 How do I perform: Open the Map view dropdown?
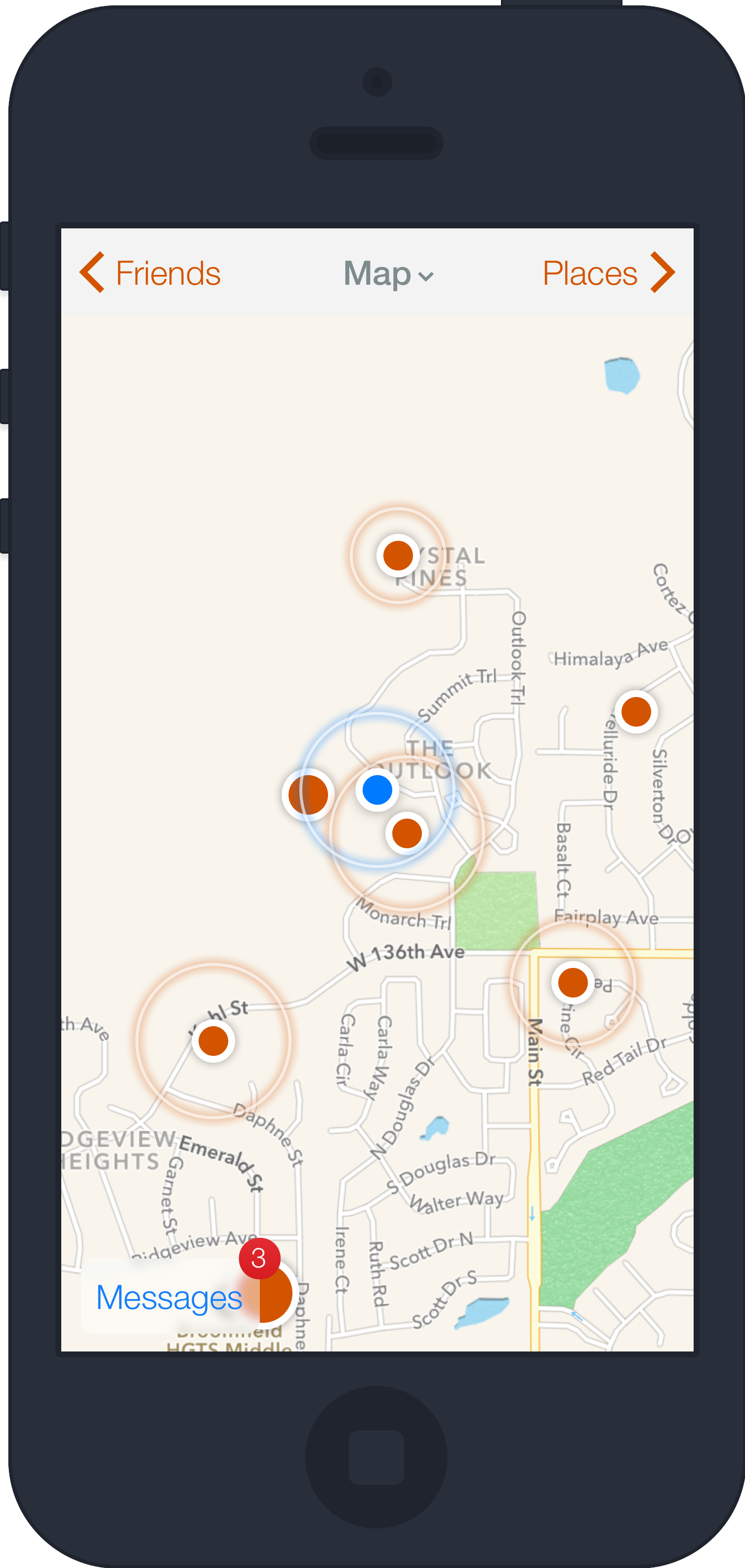point(426,276)
